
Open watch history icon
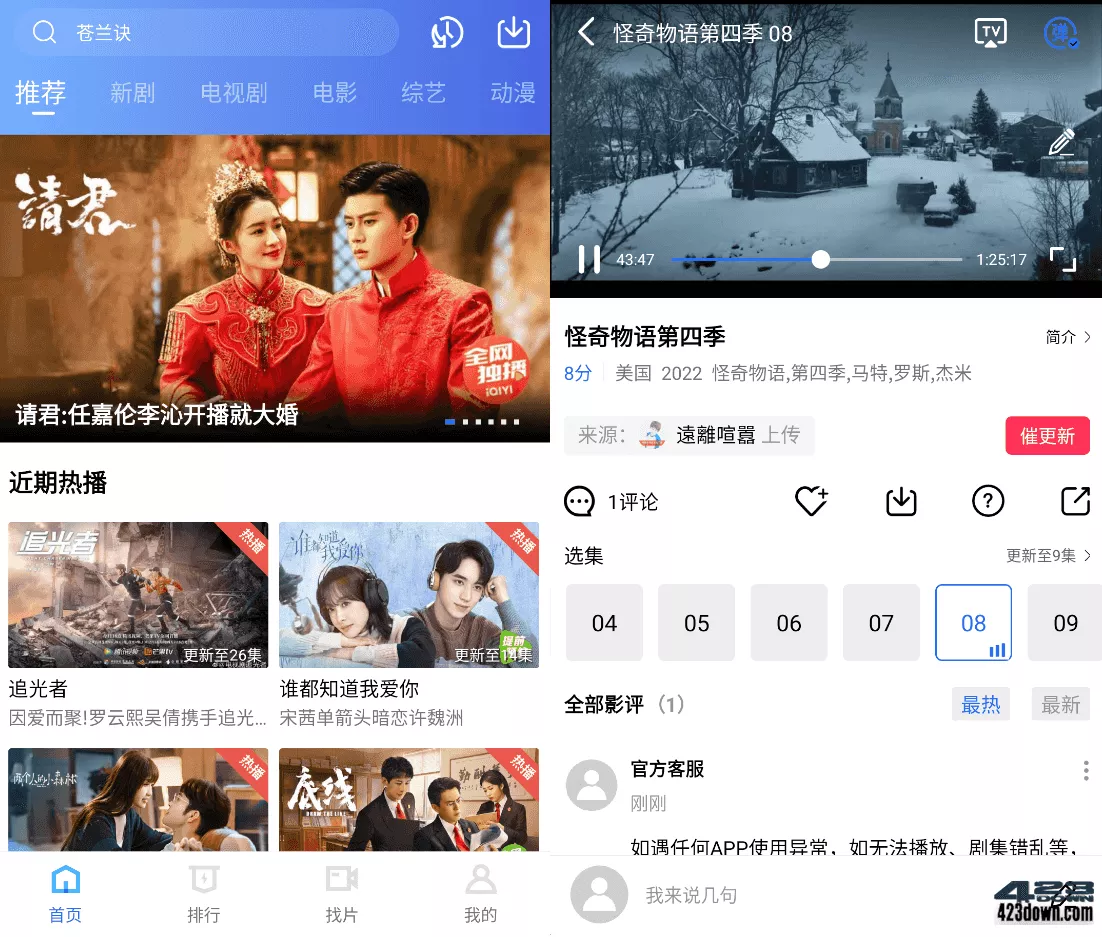pyautogui.click(x=447, y=33)
